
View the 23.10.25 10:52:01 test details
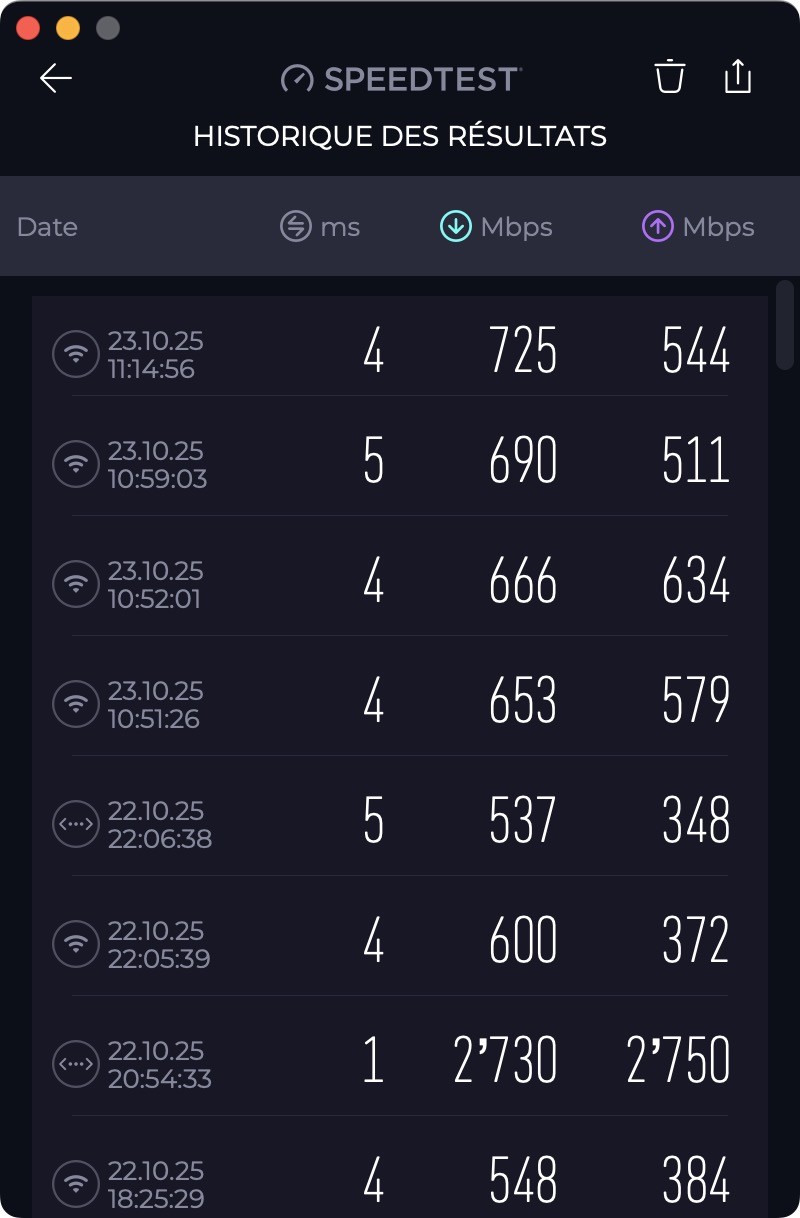click(400, 584)
